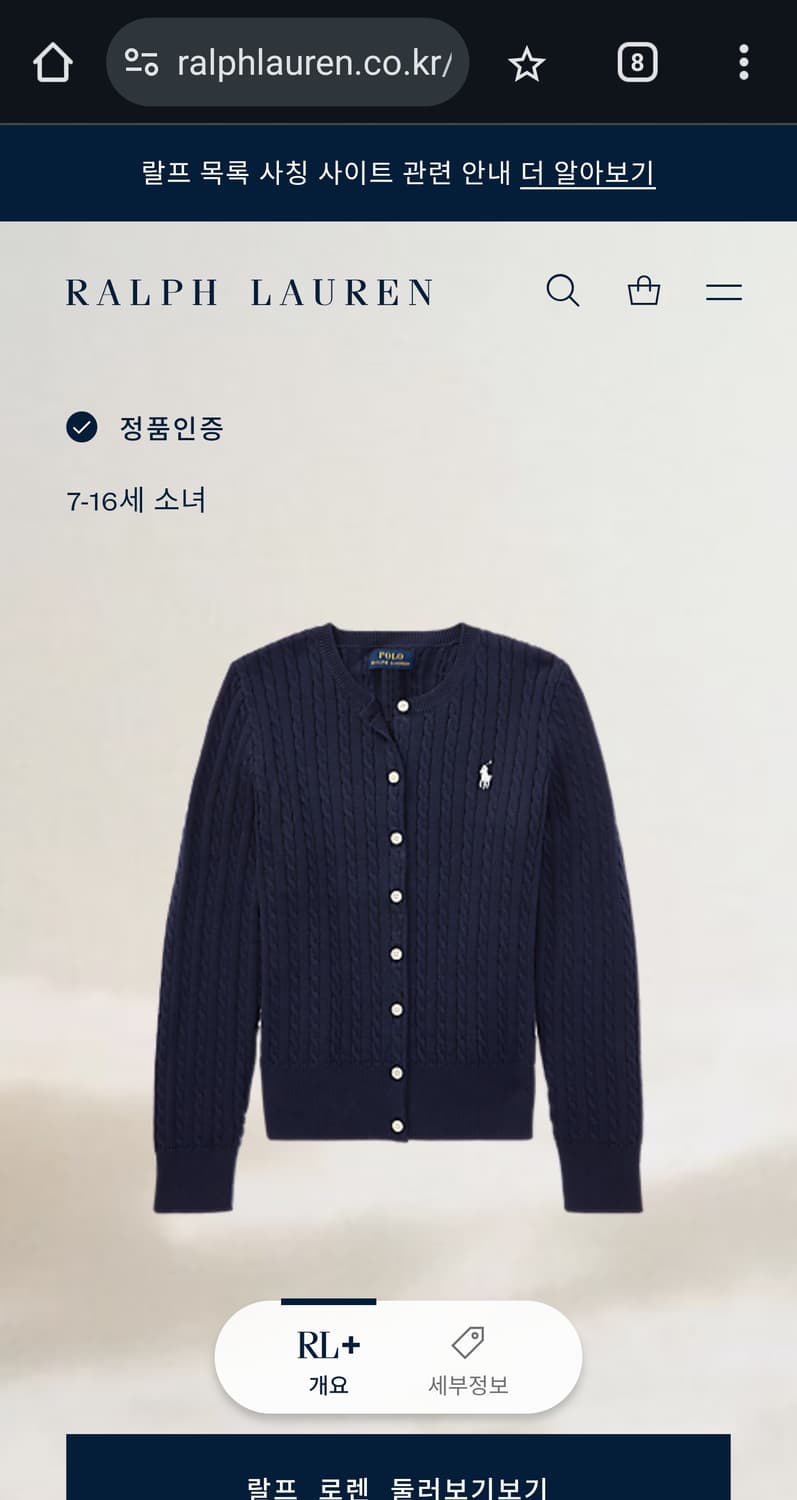Viewport: 797px width, 1500px height.
Task: Click the 정품인증 checkmark badge
Action: coord(80,427)
